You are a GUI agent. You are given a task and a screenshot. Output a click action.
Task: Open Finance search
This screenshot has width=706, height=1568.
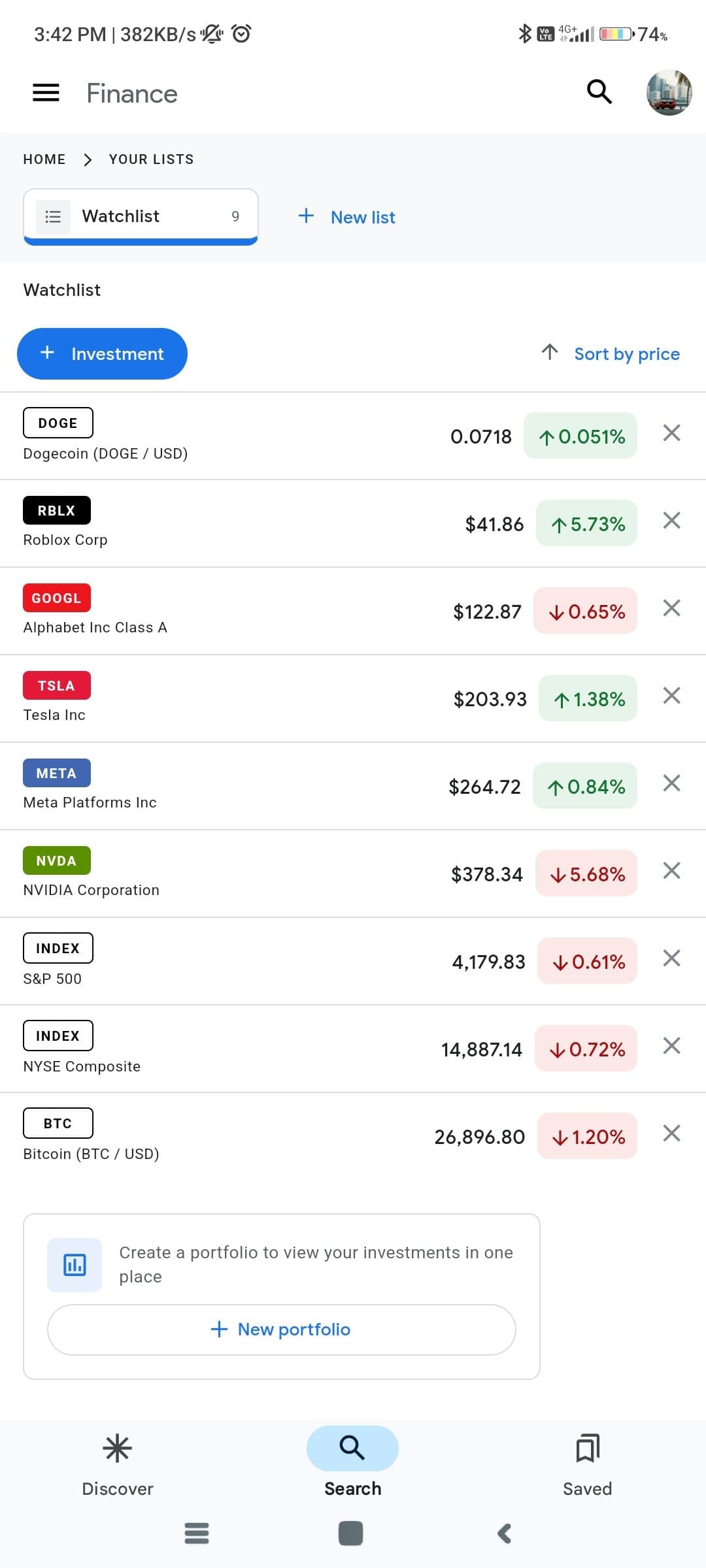599,91
